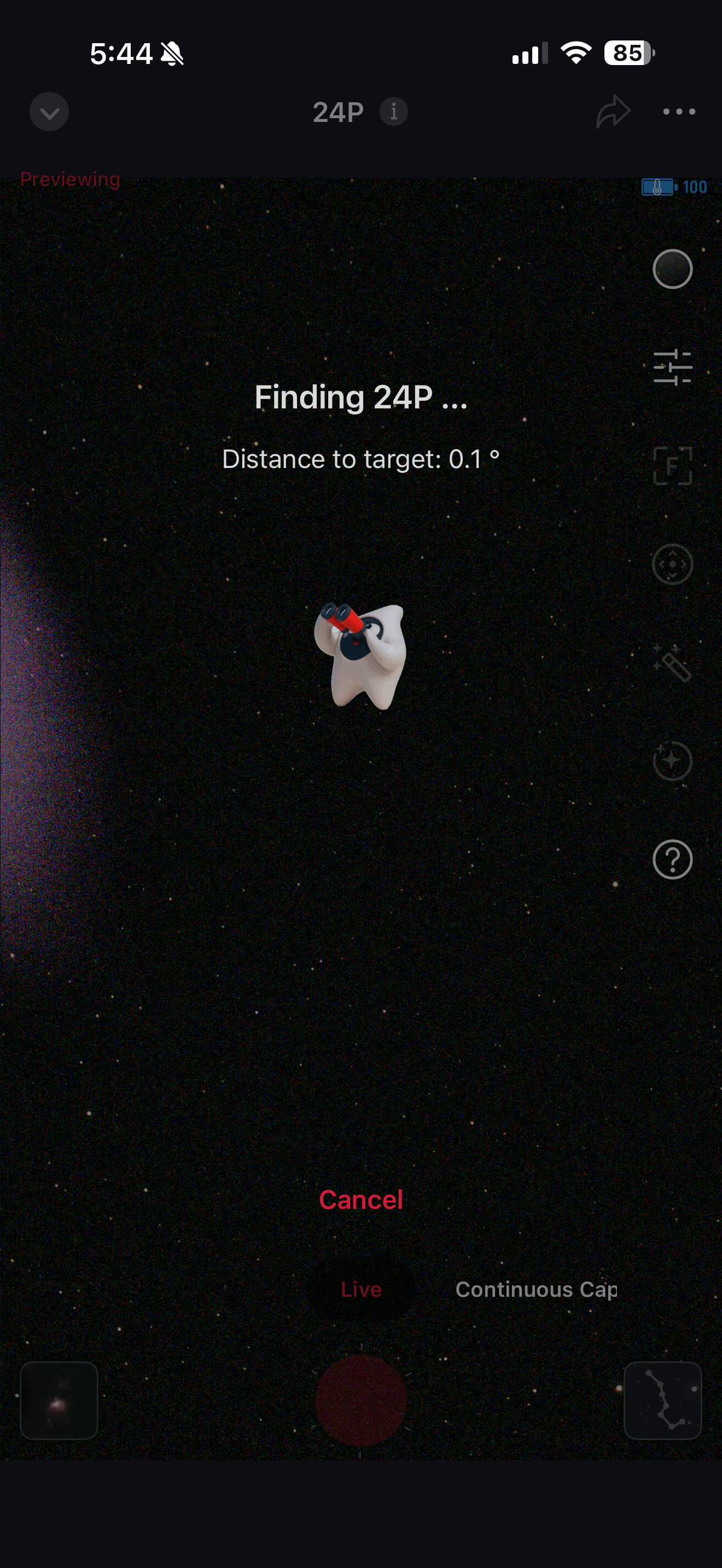Open info about 24P
Screen dimensions: 722x1568
click(x=394, y=112)
